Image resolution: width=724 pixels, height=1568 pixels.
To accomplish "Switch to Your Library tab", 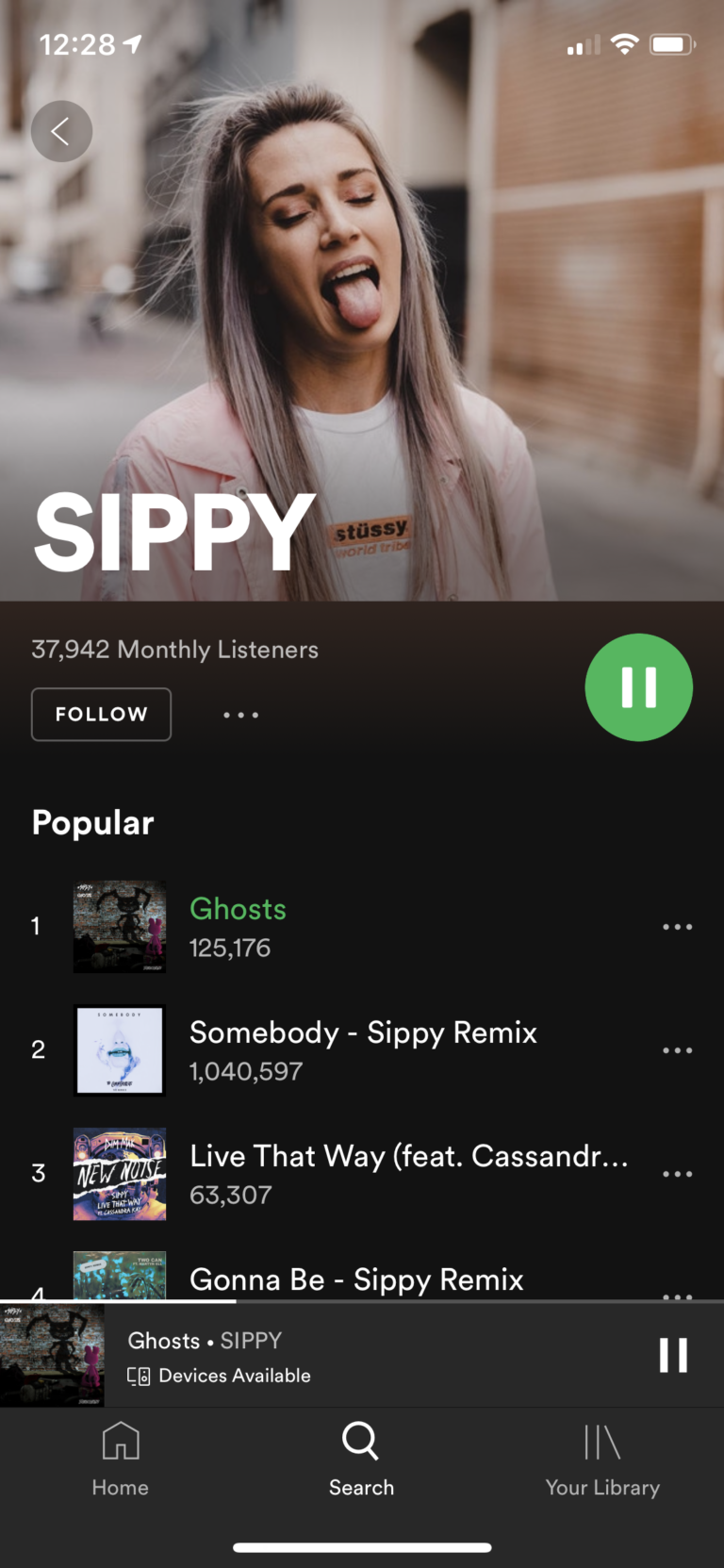I will [602, 1460].
